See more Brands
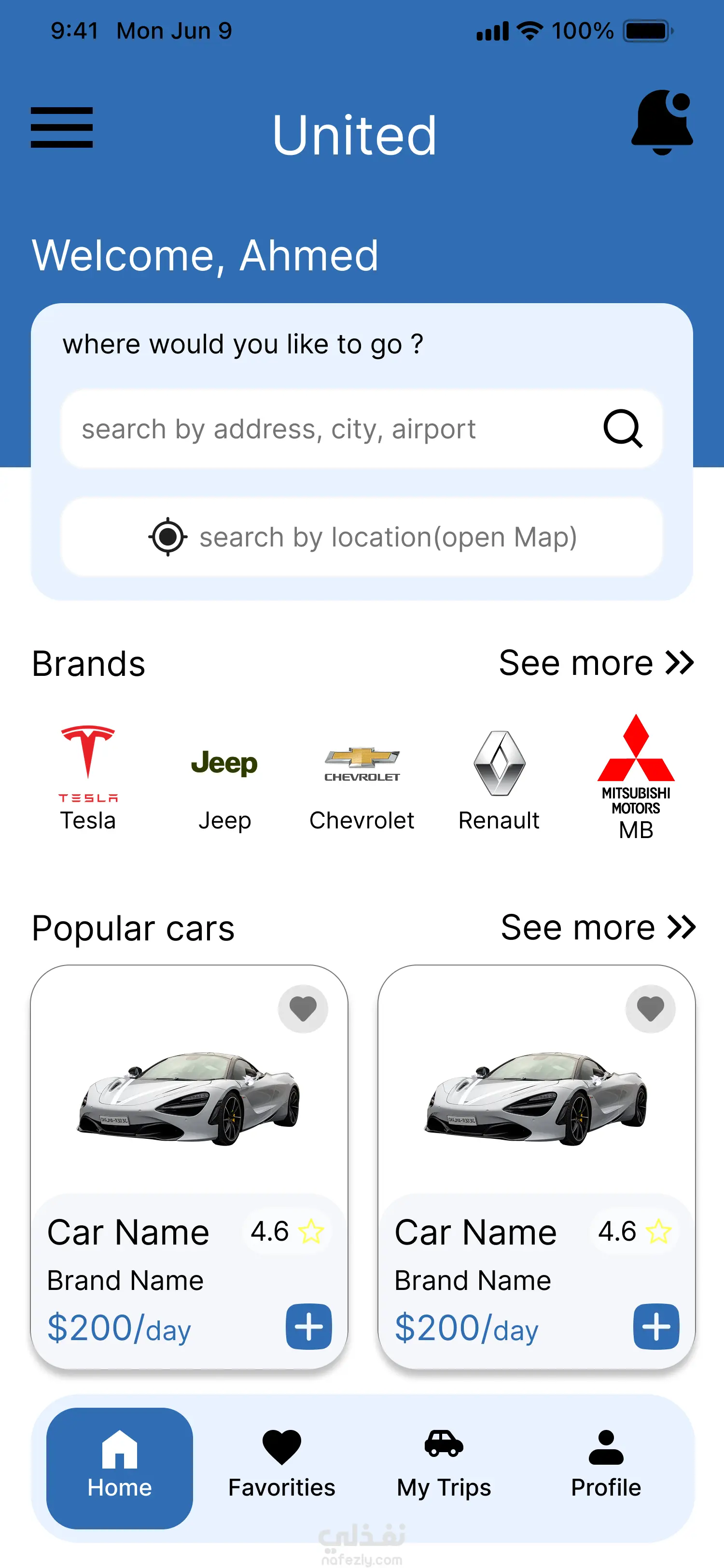This screenshot has height=1568, width=724. coord(596,663)
